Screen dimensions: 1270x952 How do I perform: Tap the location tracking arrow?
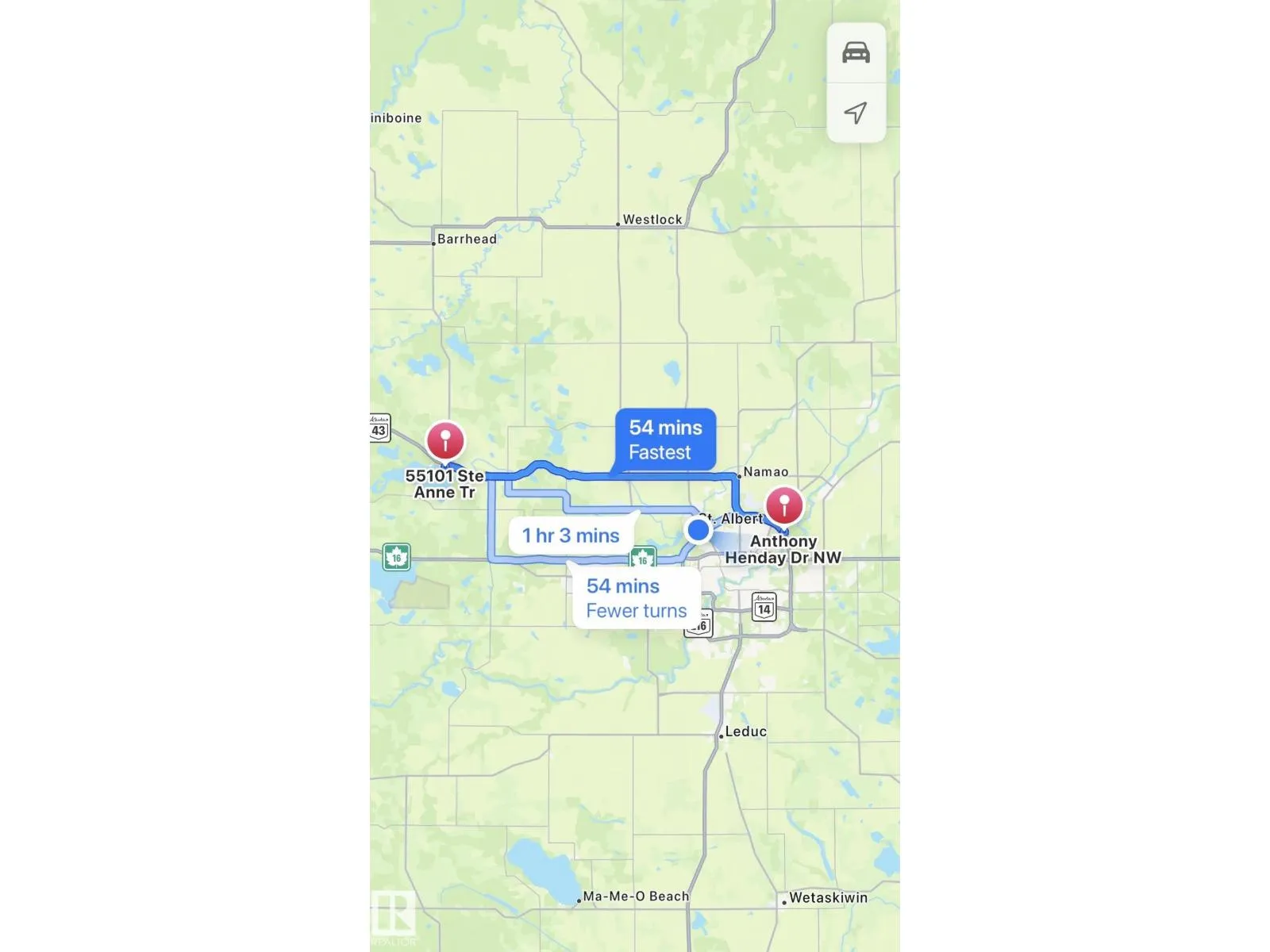[856, 113]
